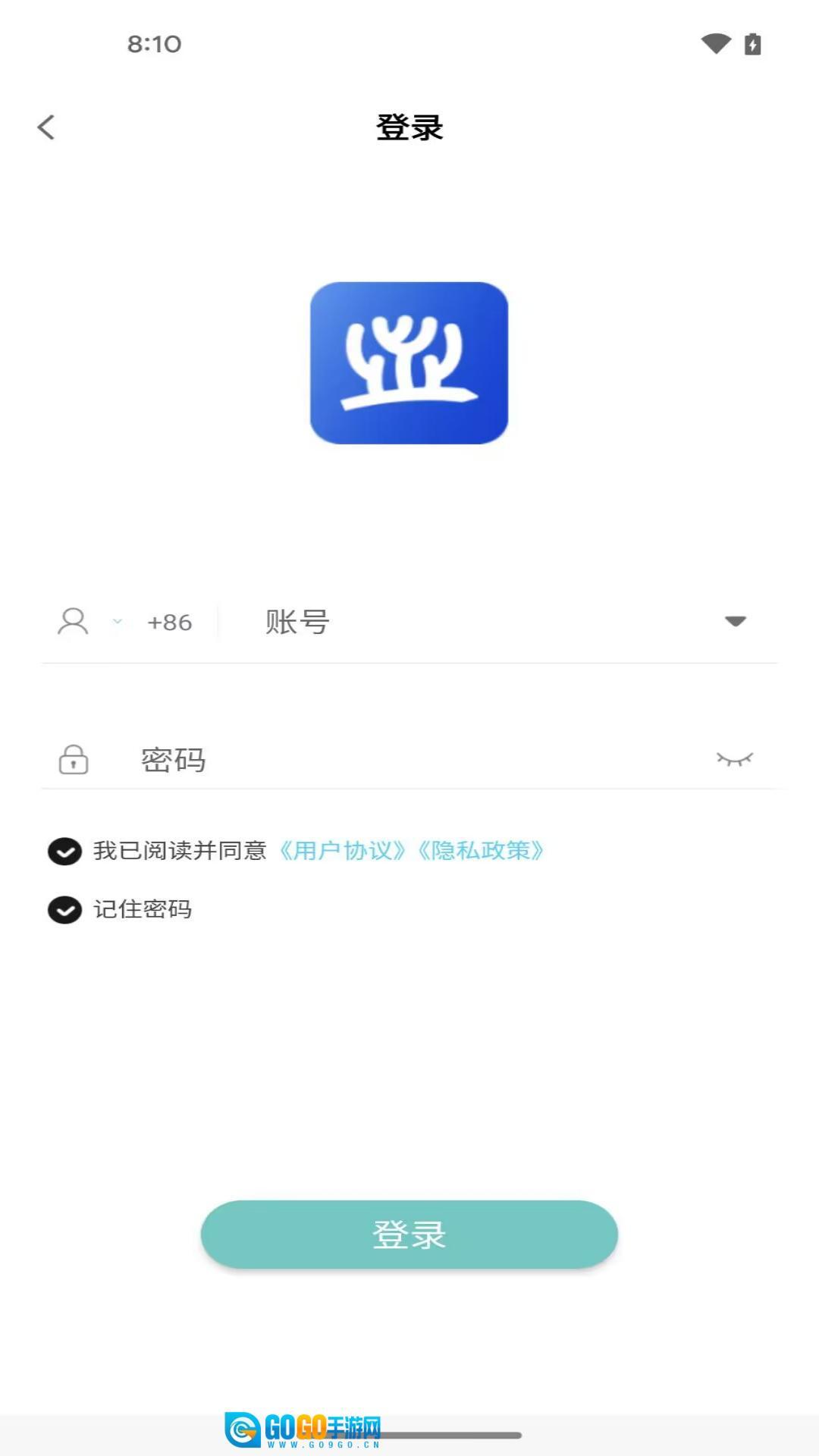Toggle password visibility eye icon
The image size is (819, 1456).
tap(734, 759)
